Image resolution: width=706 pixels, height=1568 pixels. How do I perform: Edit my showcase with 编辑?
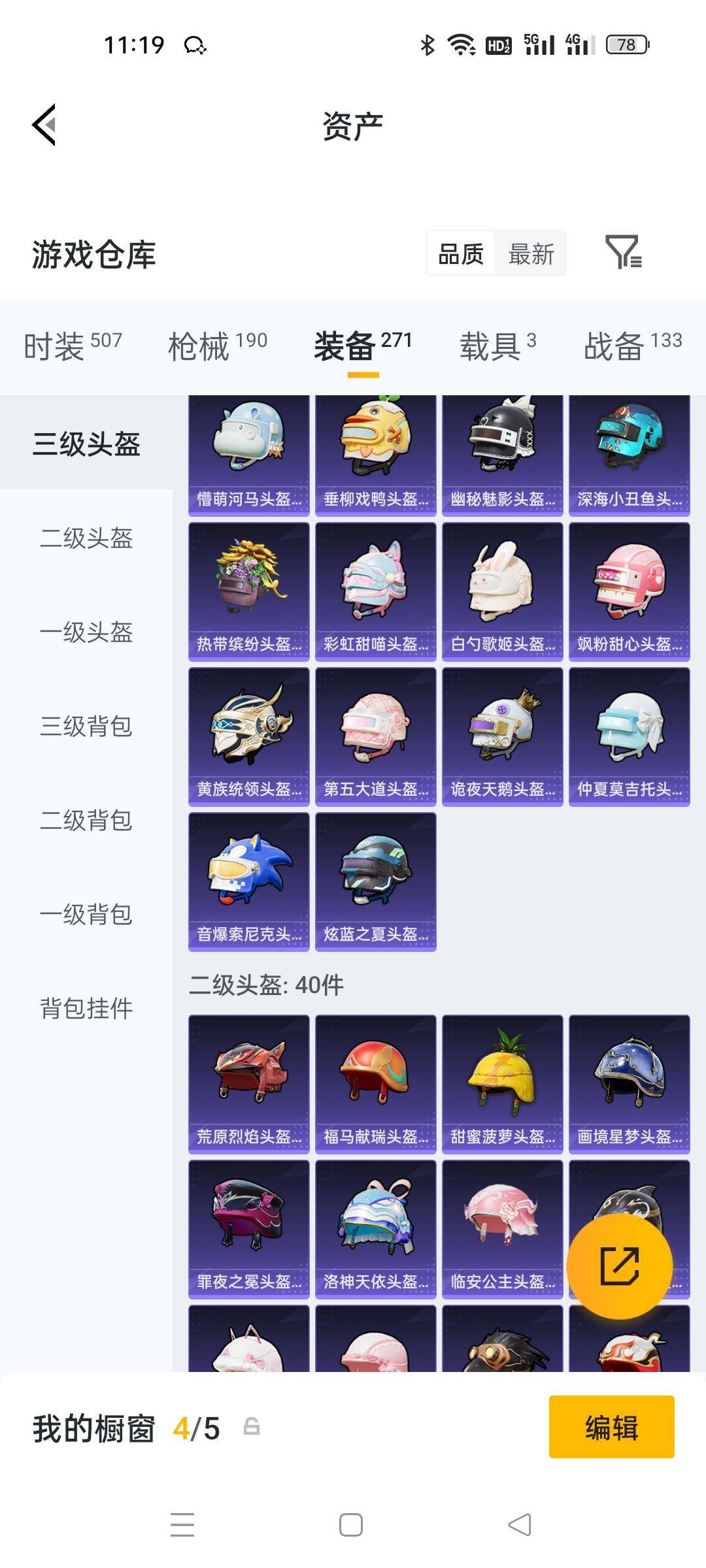point(611,1428)
